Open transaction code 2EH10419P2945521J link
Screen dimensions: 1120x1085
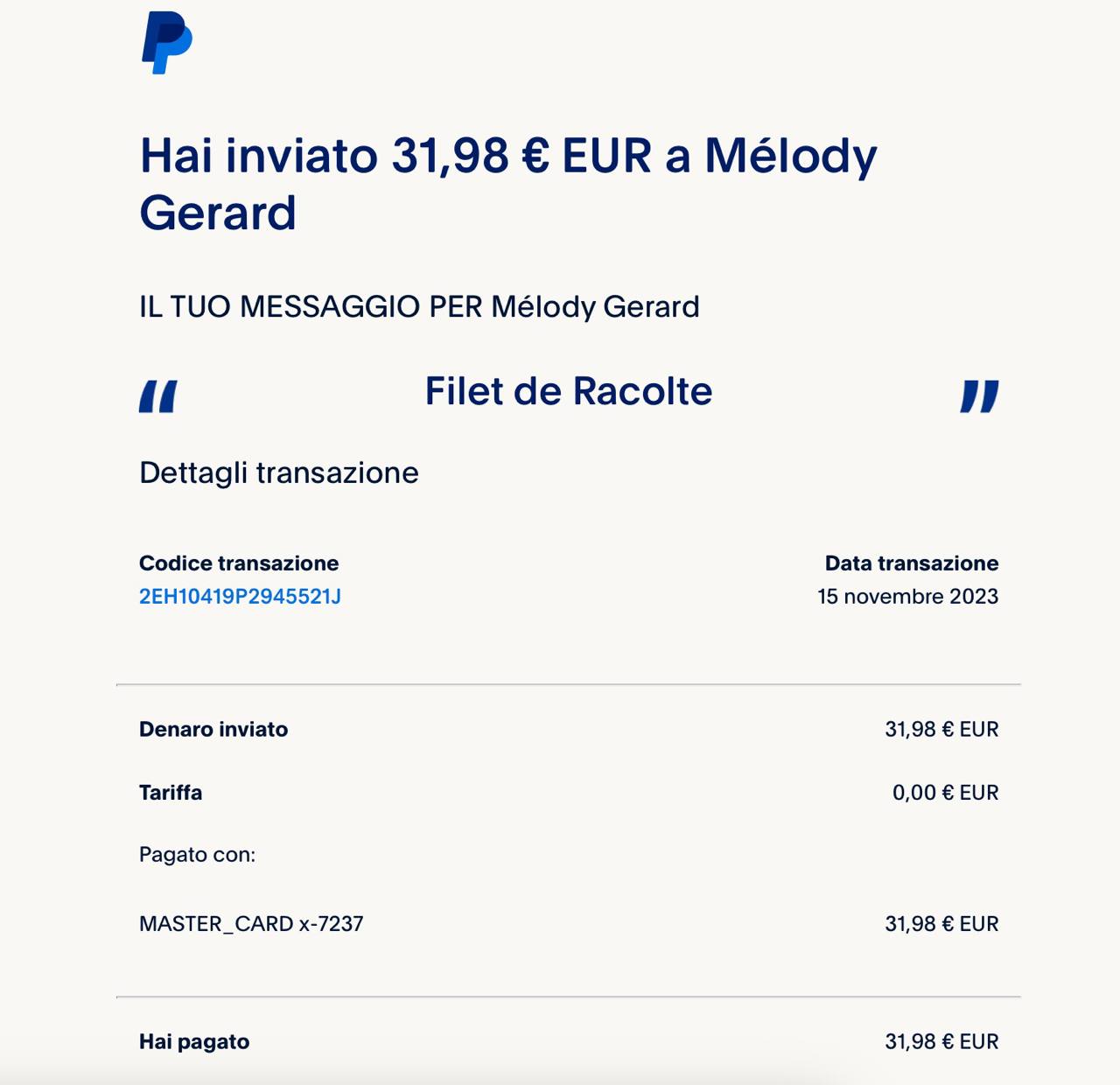240,597
